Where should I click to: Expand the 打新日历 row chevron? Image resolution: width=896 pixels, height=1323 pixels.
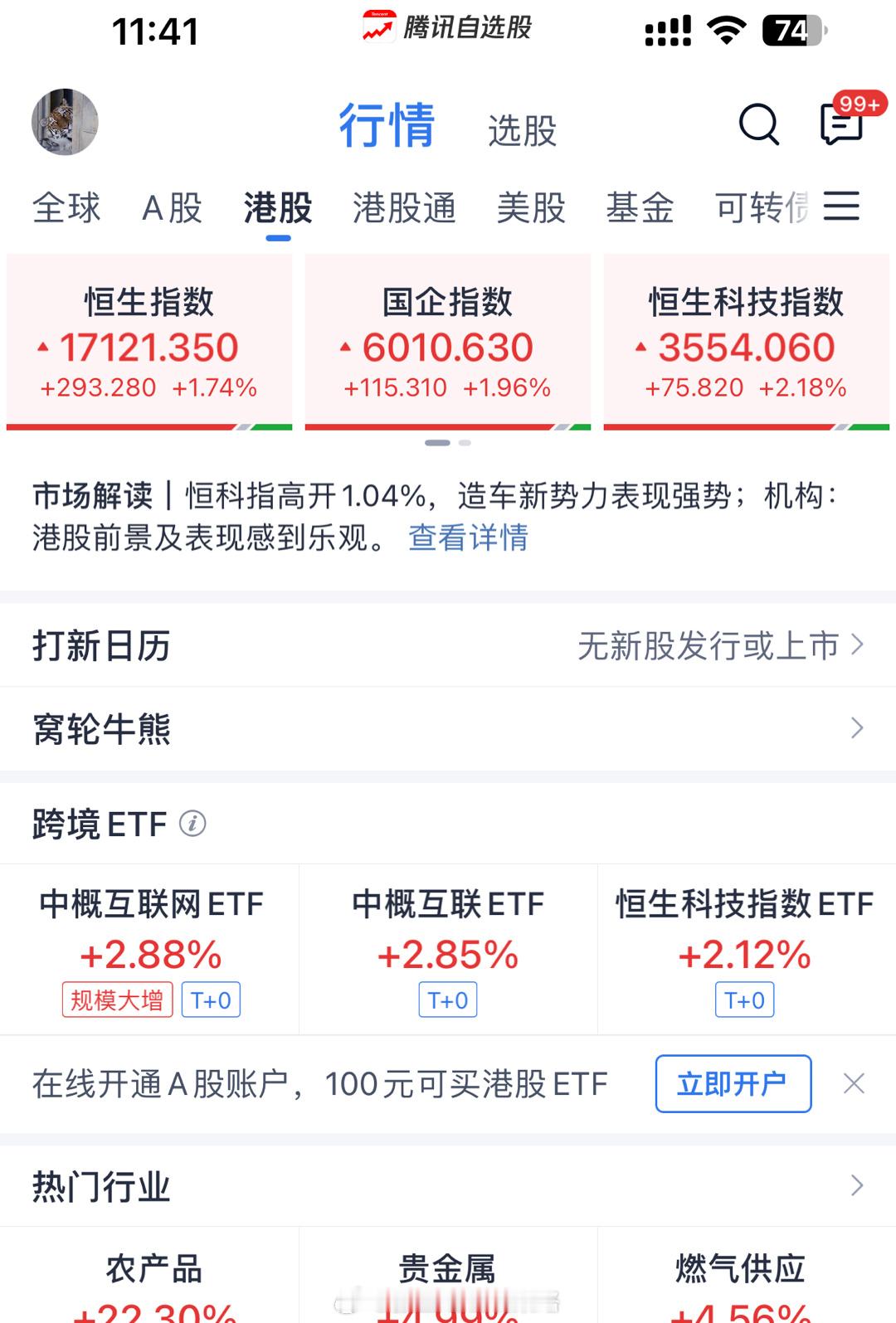[x=859, y=644]
